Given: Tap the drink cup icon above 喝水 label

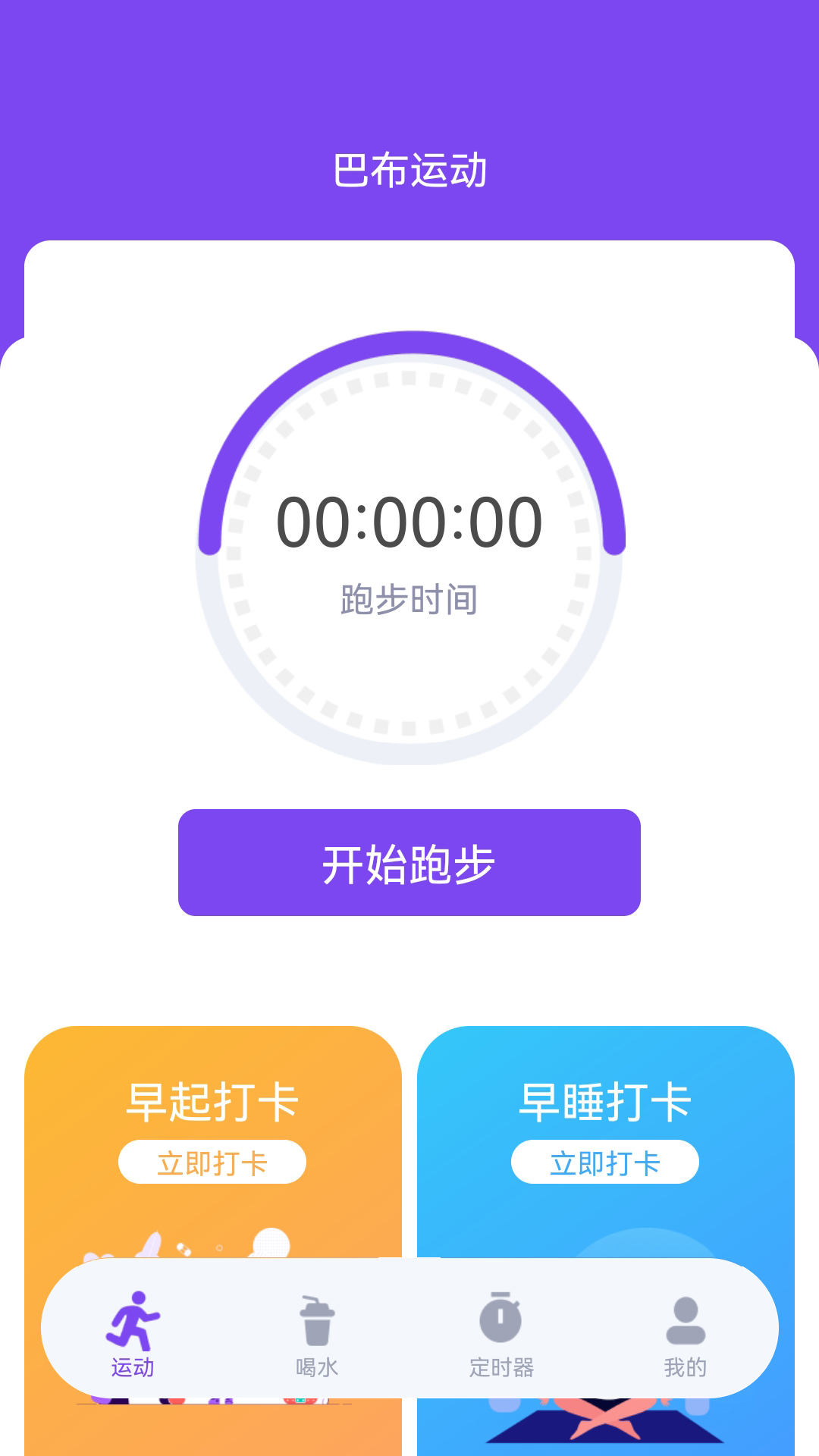Looking at the screenshot, I should (x=318, y=1319).
